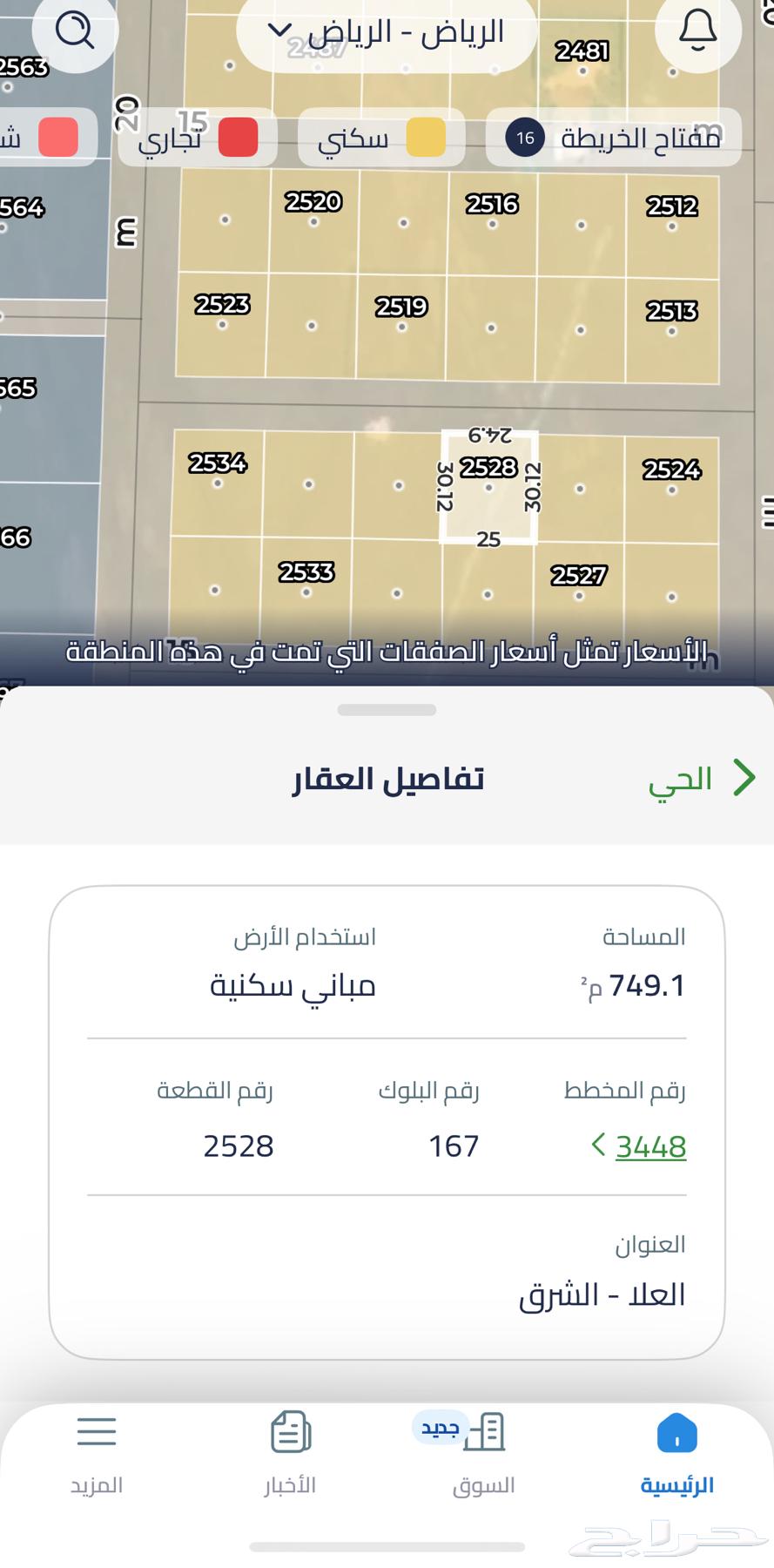Open the المزيد menu tab
Viewport: 774px width, 1568px height.
point(97,1455)
